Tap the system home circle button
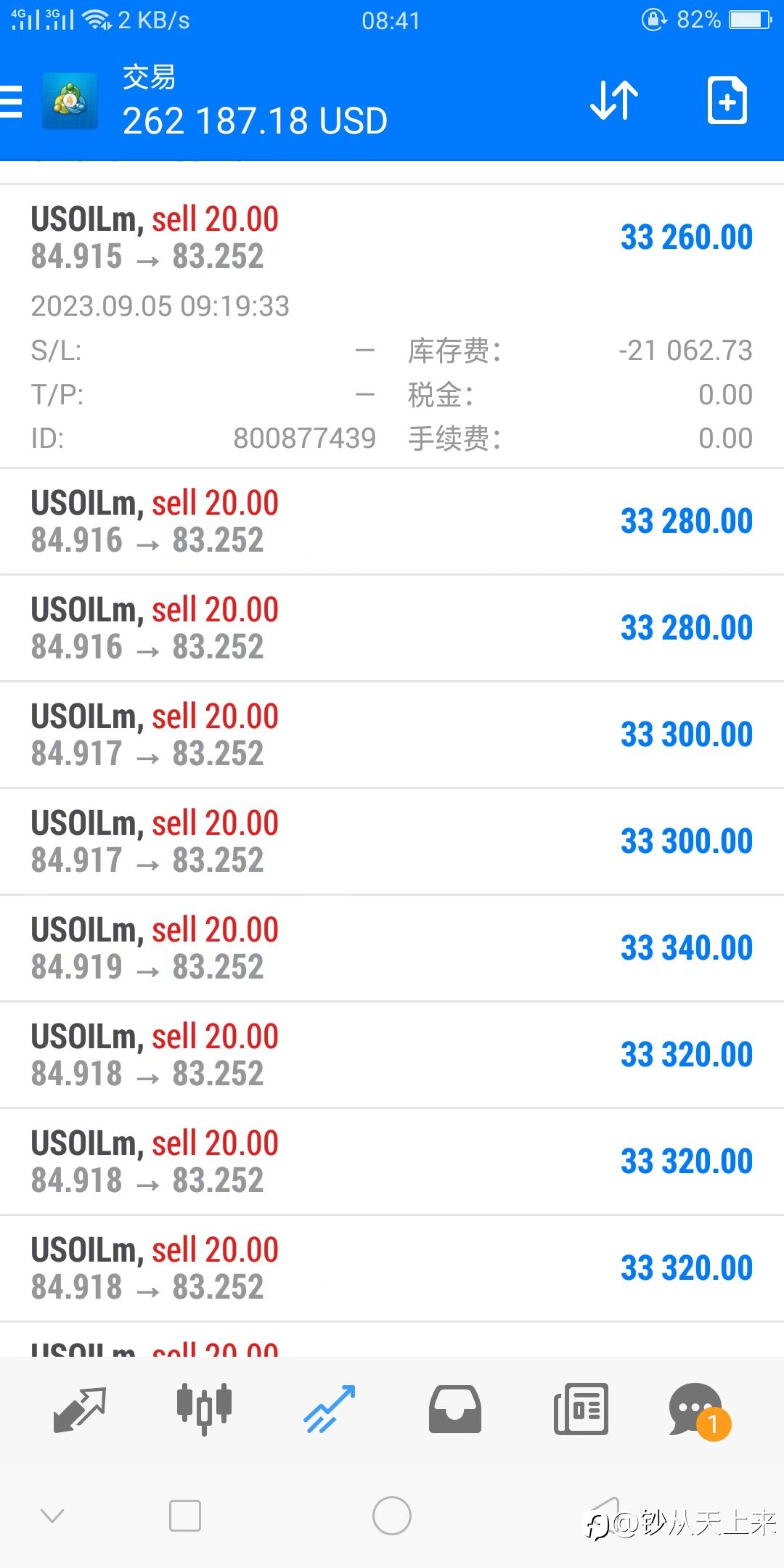The width and height of the screenshot is (784, 1568). [x=392, y=1516]
